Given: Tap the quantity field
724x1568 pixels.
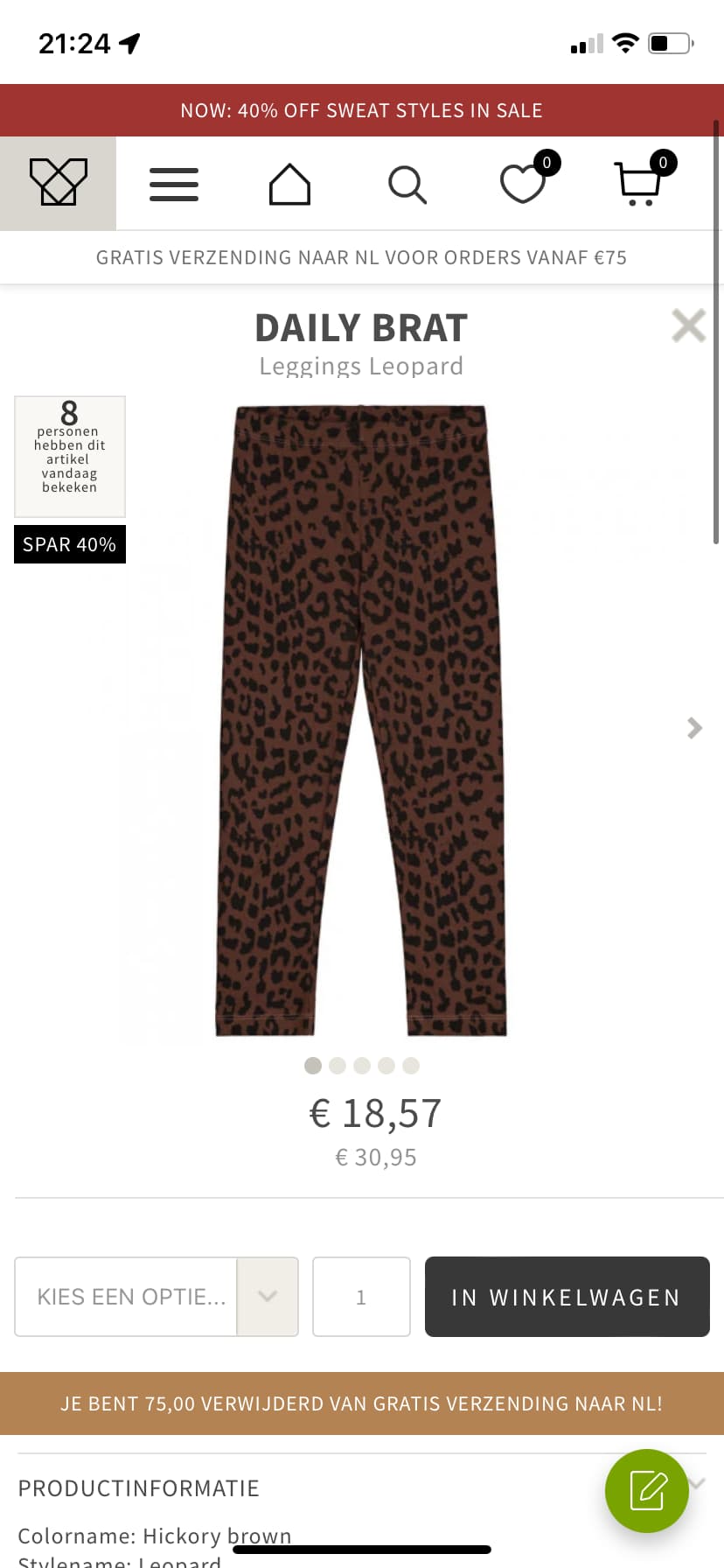Looking at the screenshot, I should pos(361,1297).
